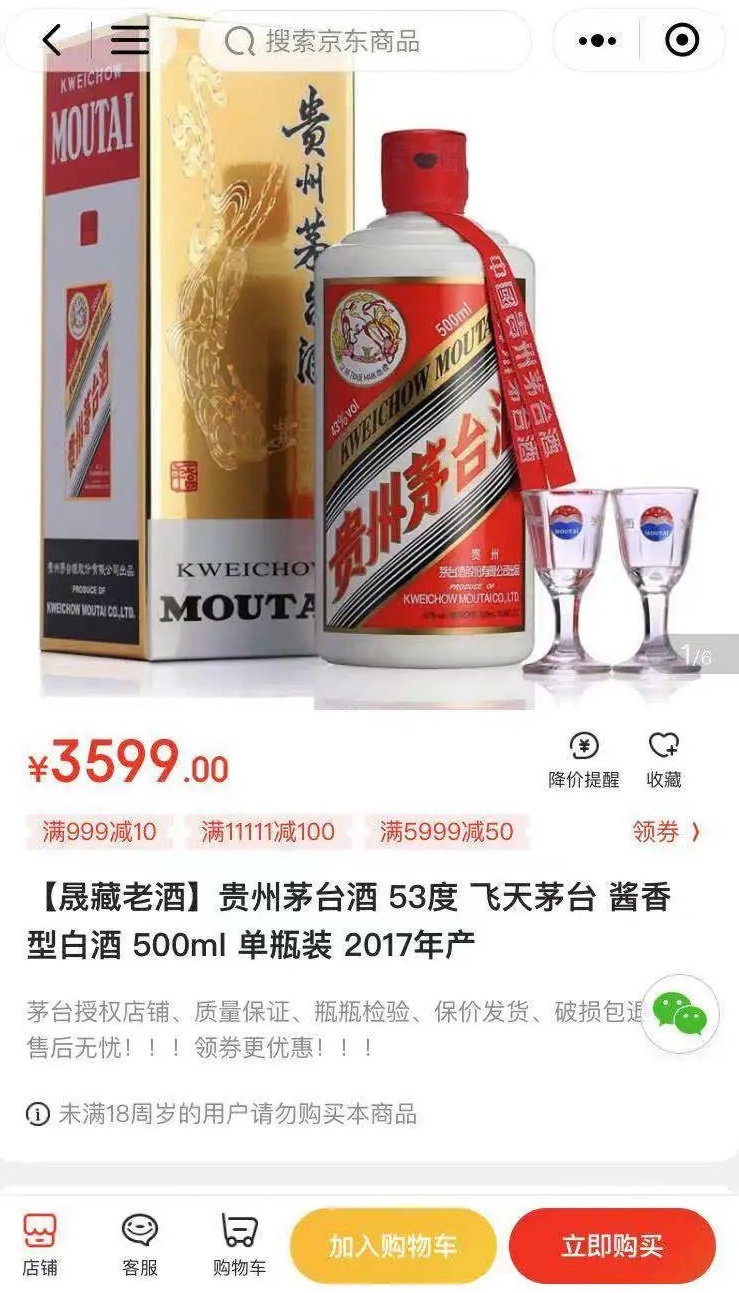Tap the floating WeChat share icon

(680, 1014)
